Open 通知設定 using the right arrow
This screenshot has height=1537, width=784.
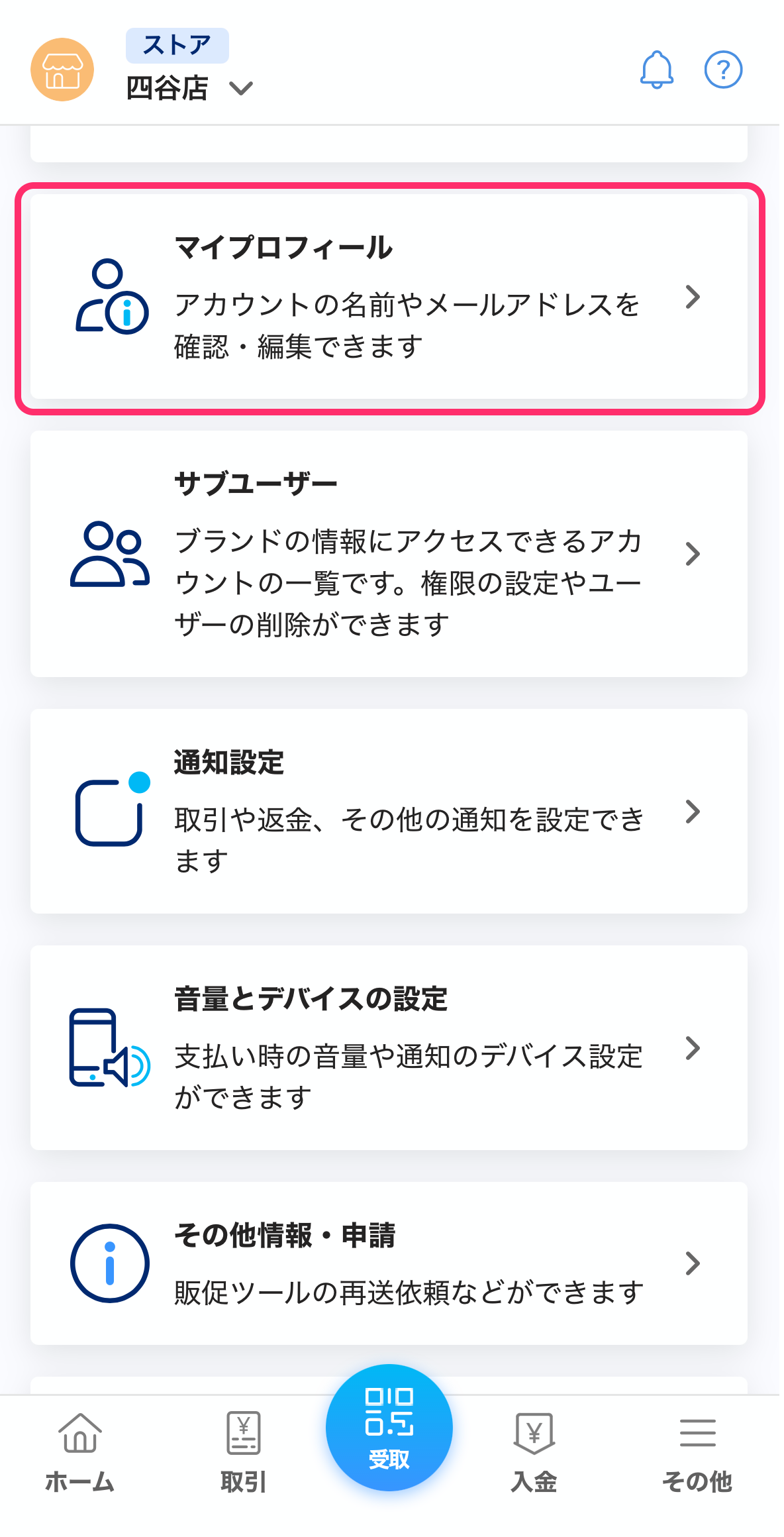[x=693, y=811]
